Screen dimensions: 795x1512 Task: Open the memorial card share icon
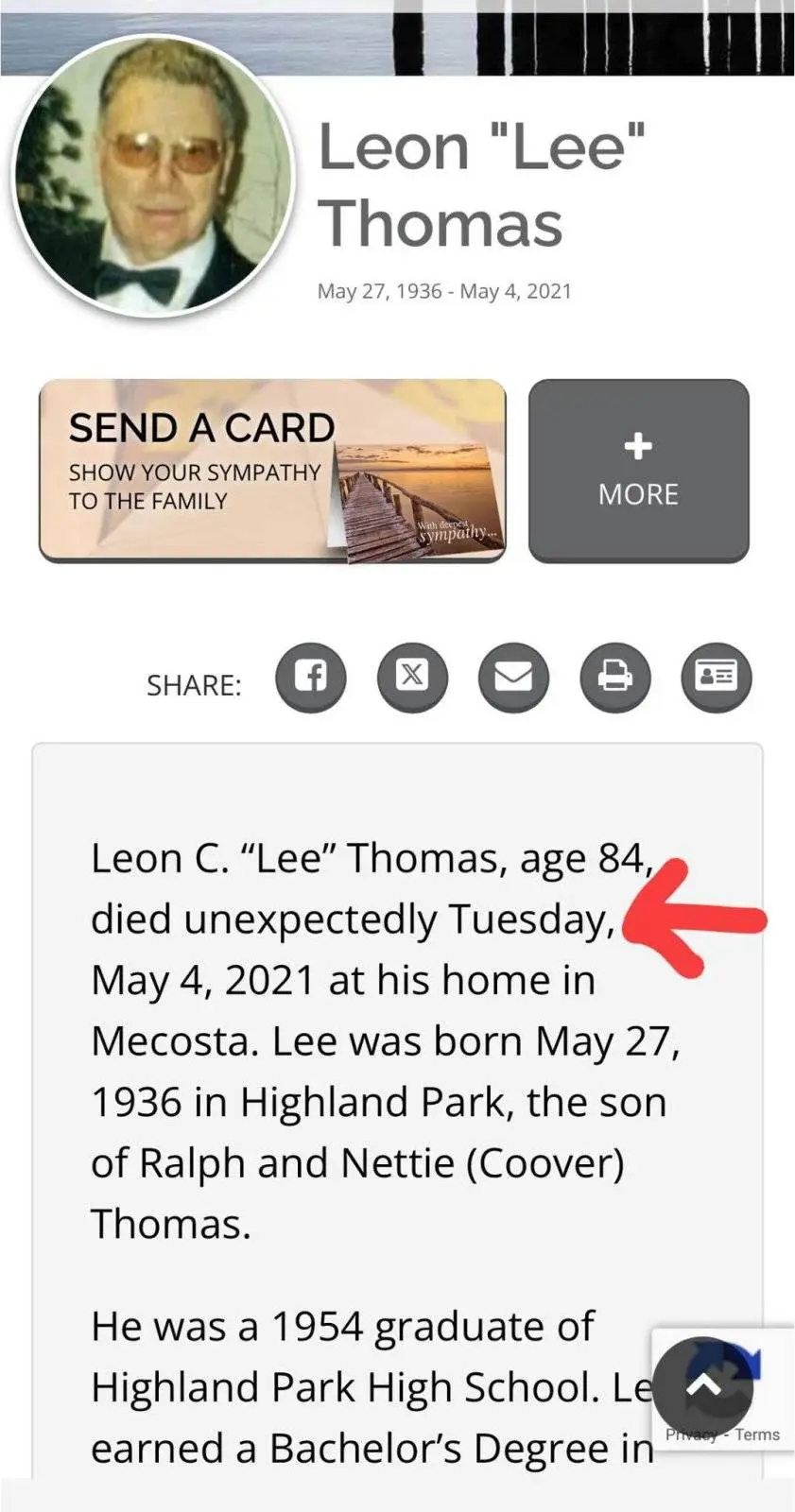click(717, 677)
